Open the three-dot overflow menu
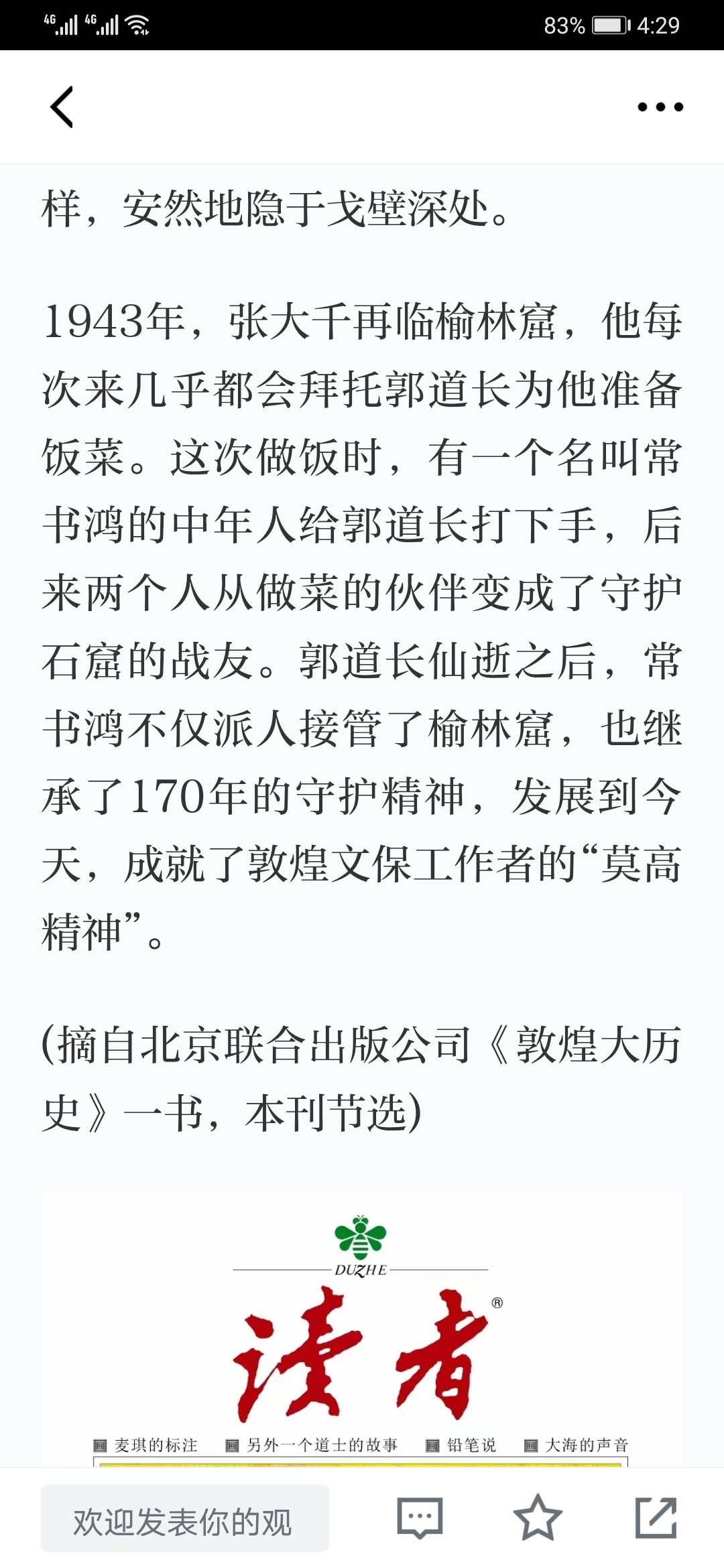The image size is (724, 1568). [x=660, y=107]
